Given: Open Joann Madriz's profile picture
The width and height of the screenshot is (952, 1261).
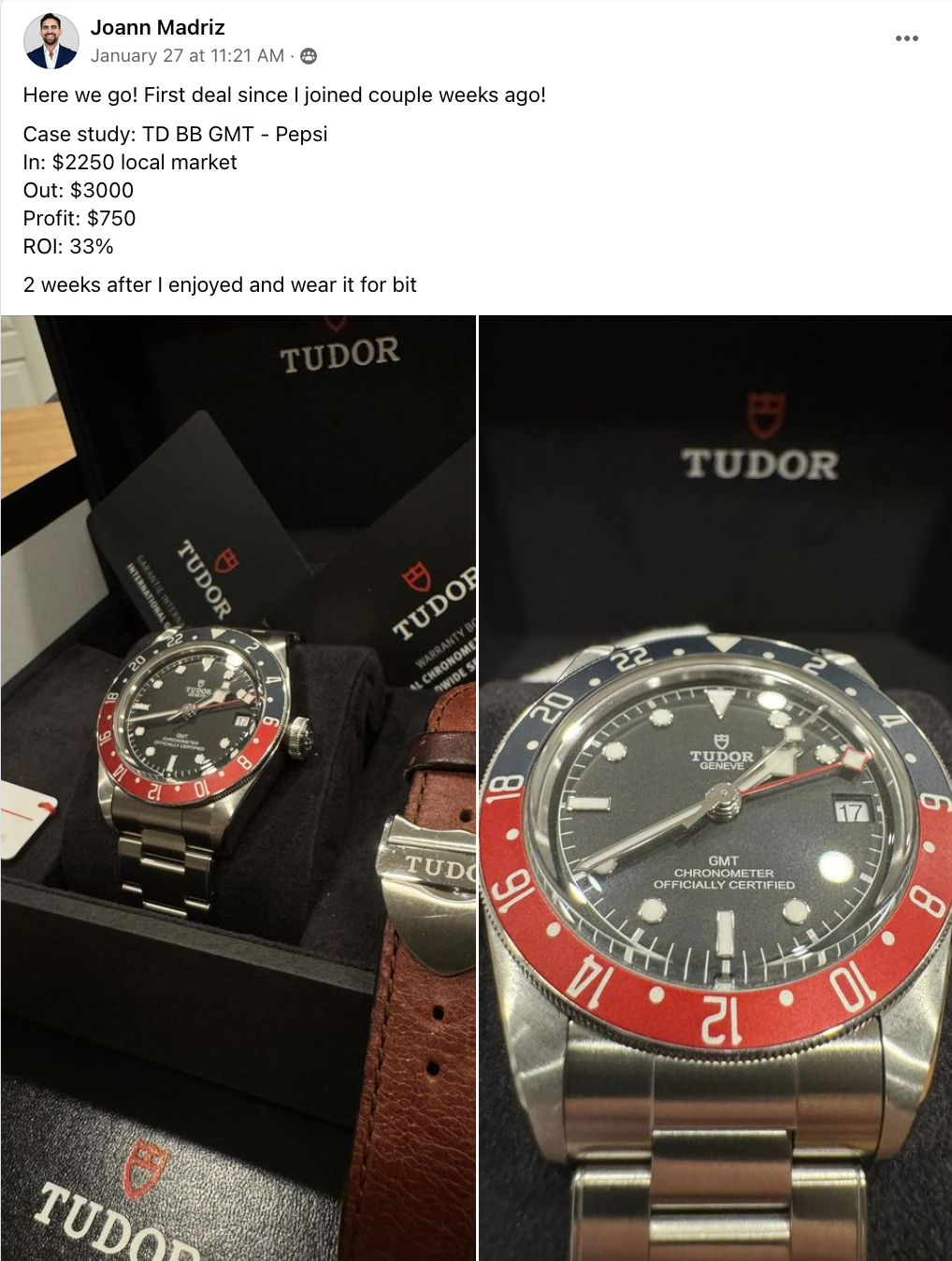Looking at the screenshot, I should point(50,42).
